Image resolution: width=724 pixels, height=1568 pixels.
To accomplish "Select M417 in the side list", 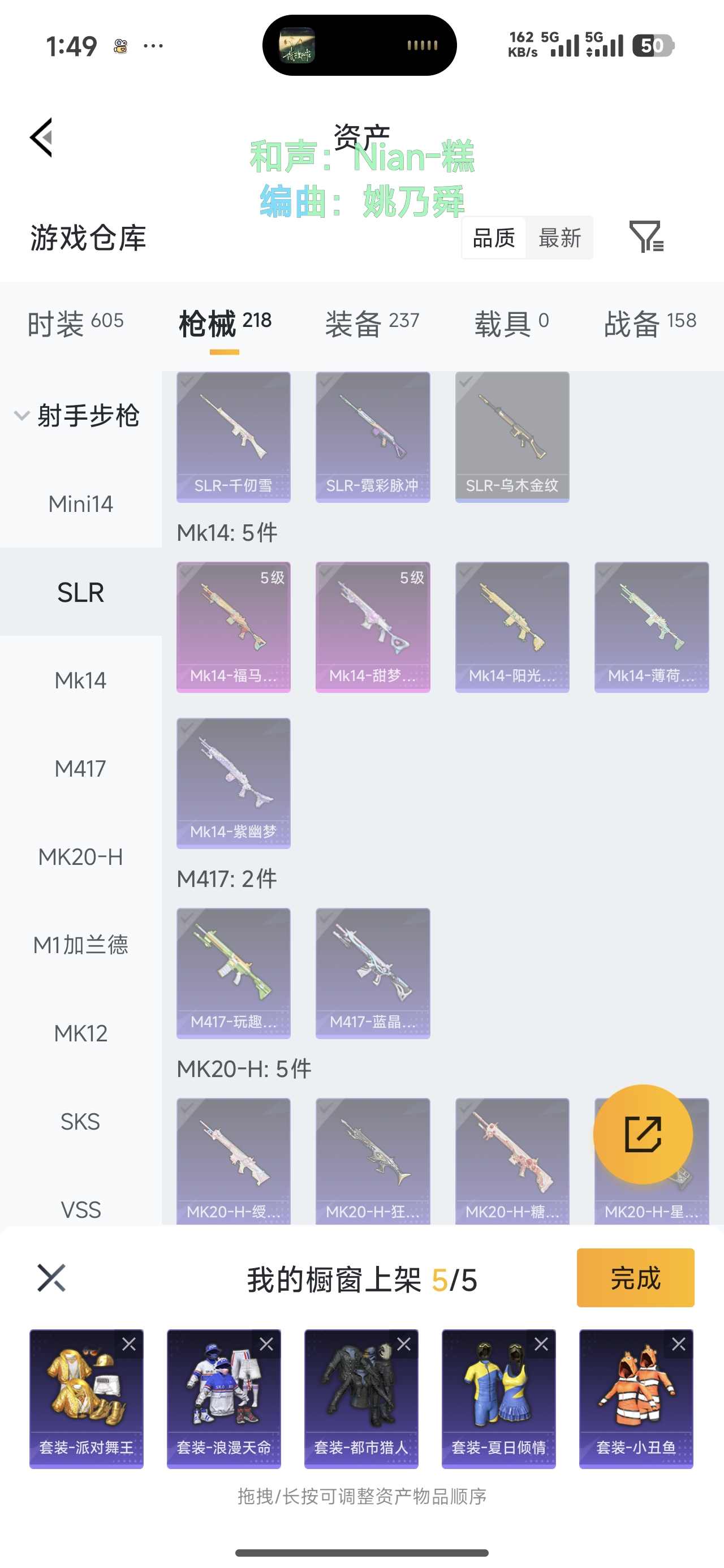I will [x=80, y=769].
